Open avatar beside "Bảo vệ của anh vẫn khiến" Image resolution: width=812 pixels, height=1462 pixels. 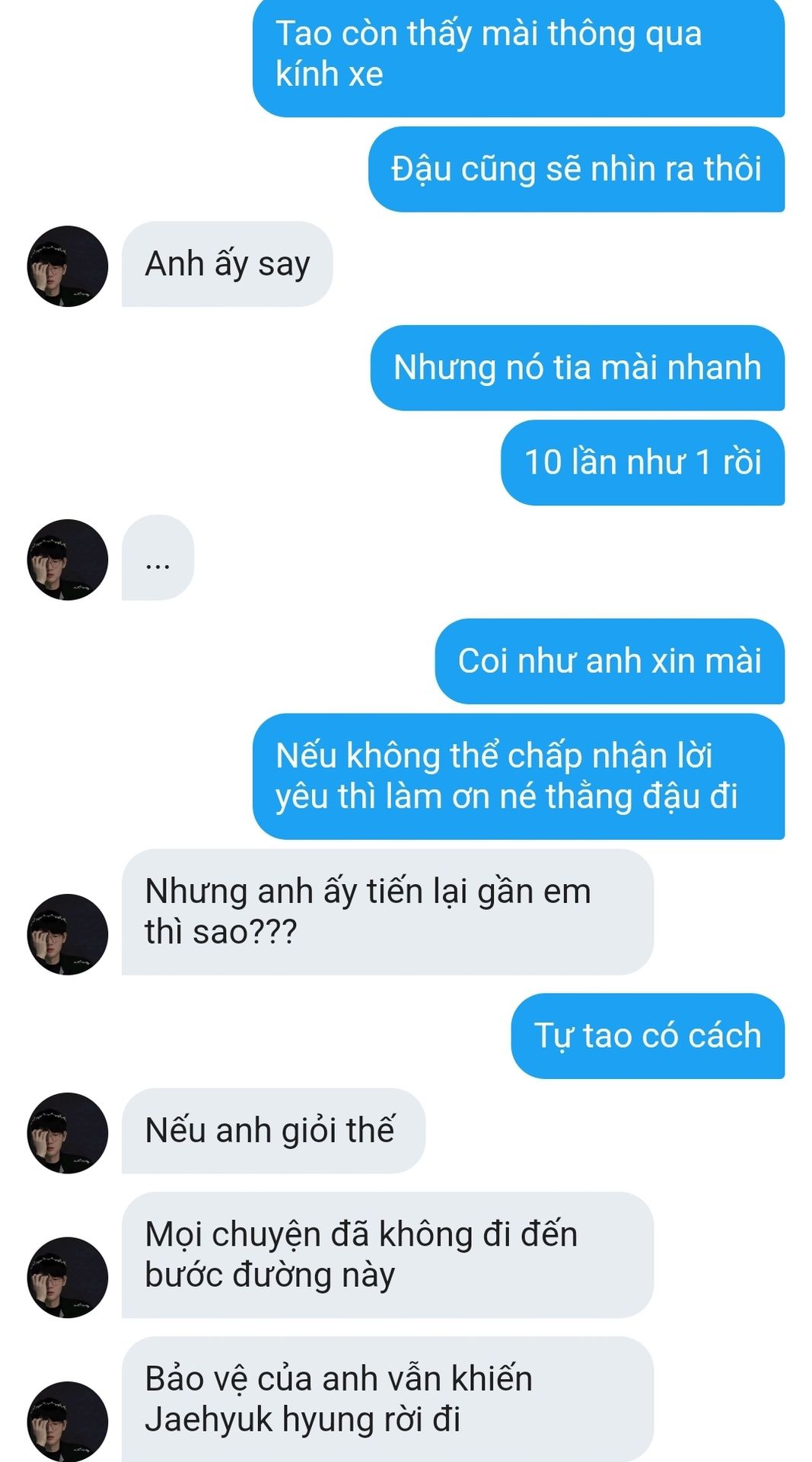click(x=68, y=1422)
